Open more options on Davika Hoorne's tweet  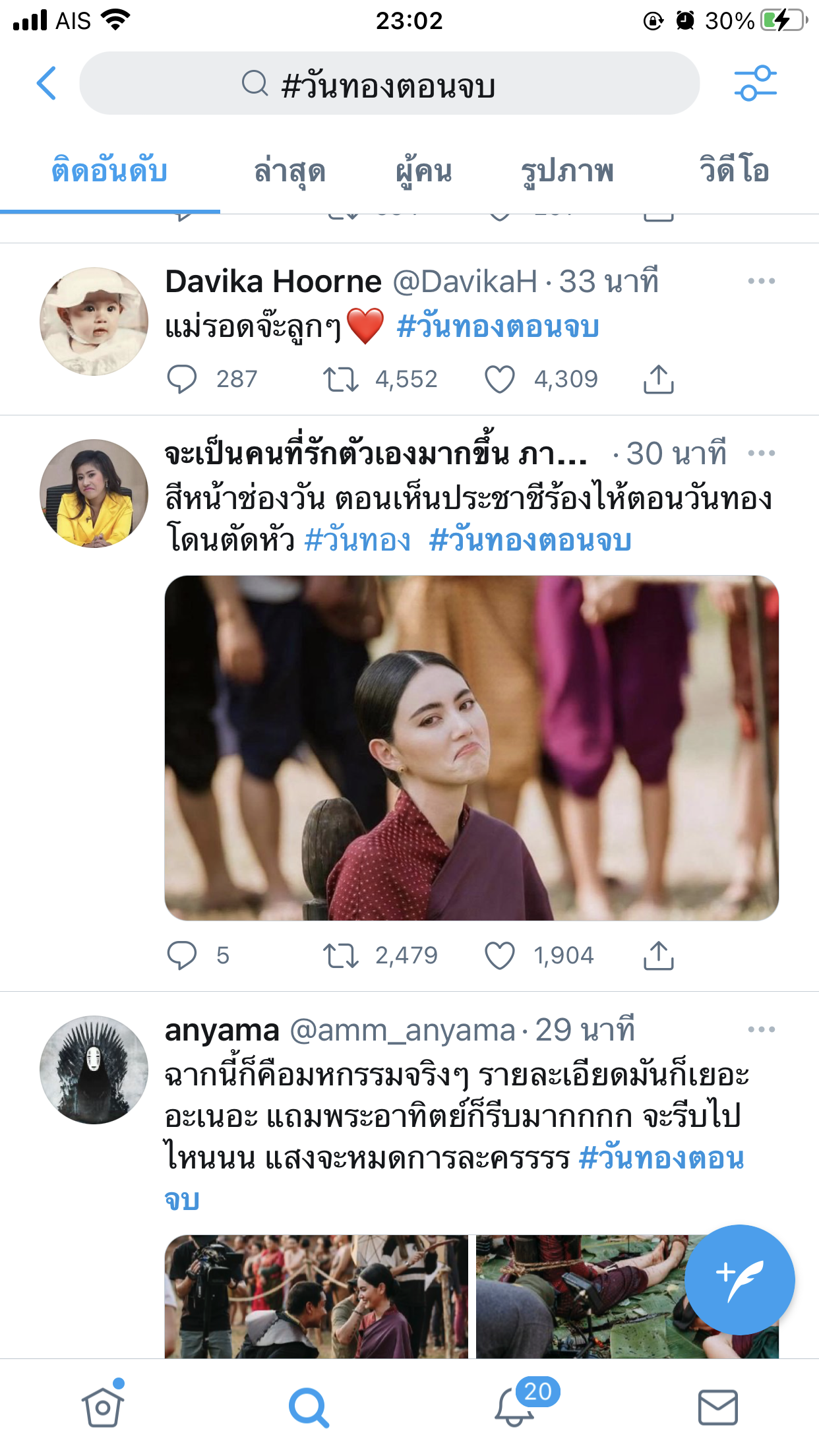(x=761, y=282)
